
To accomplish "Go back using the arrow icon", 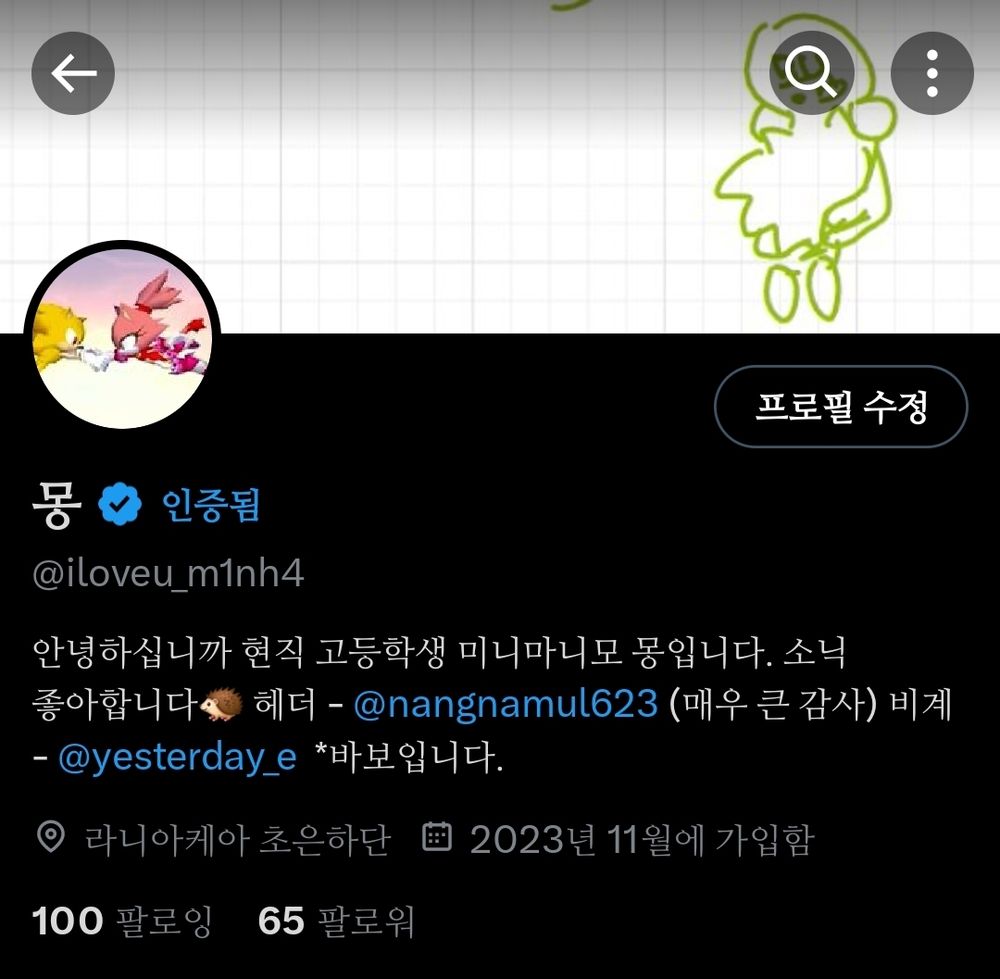I will pyautogui.click(x=73, y=73).
